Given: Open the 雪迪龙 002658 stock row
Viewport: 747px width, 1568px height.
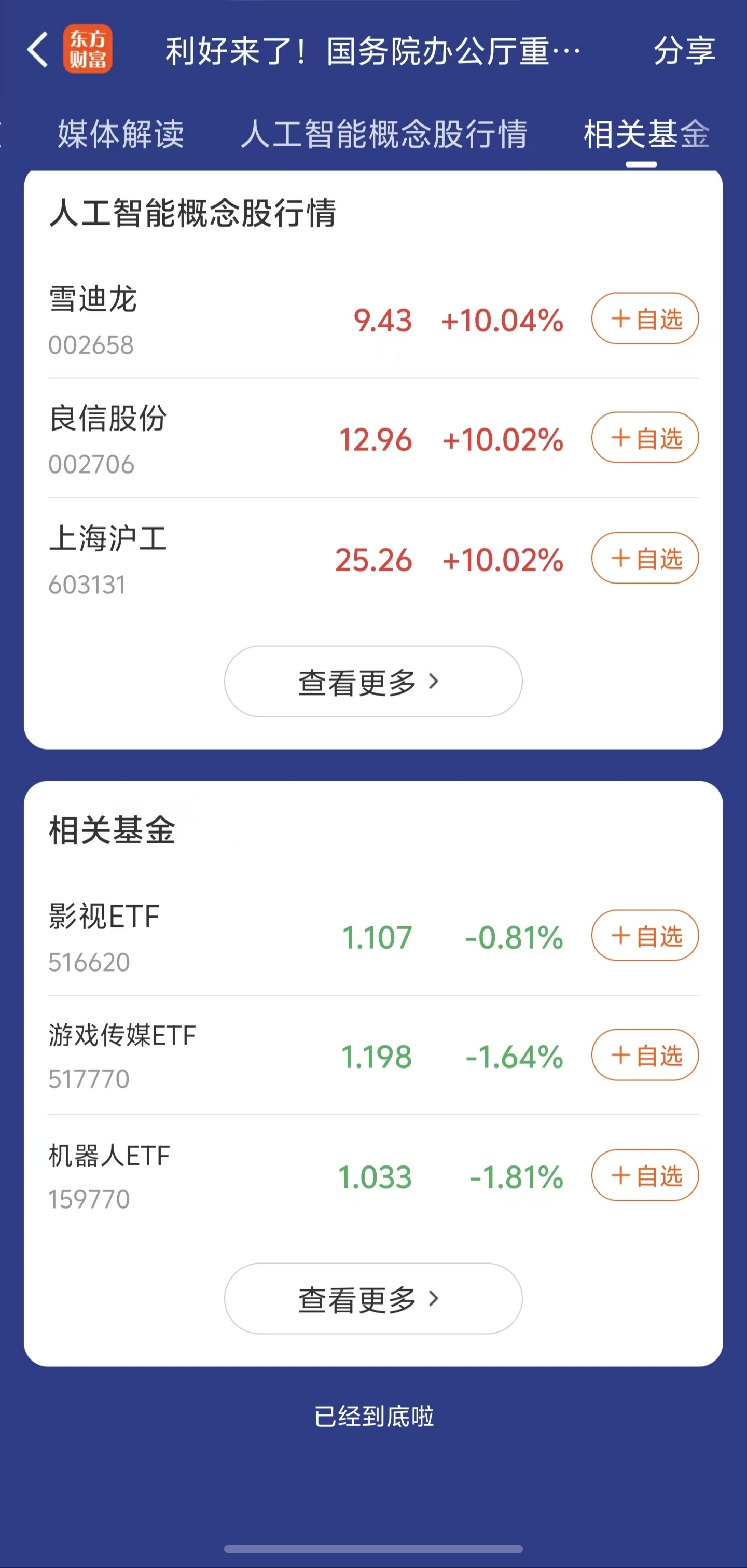Looking at the screenshot, I should 373,320.
